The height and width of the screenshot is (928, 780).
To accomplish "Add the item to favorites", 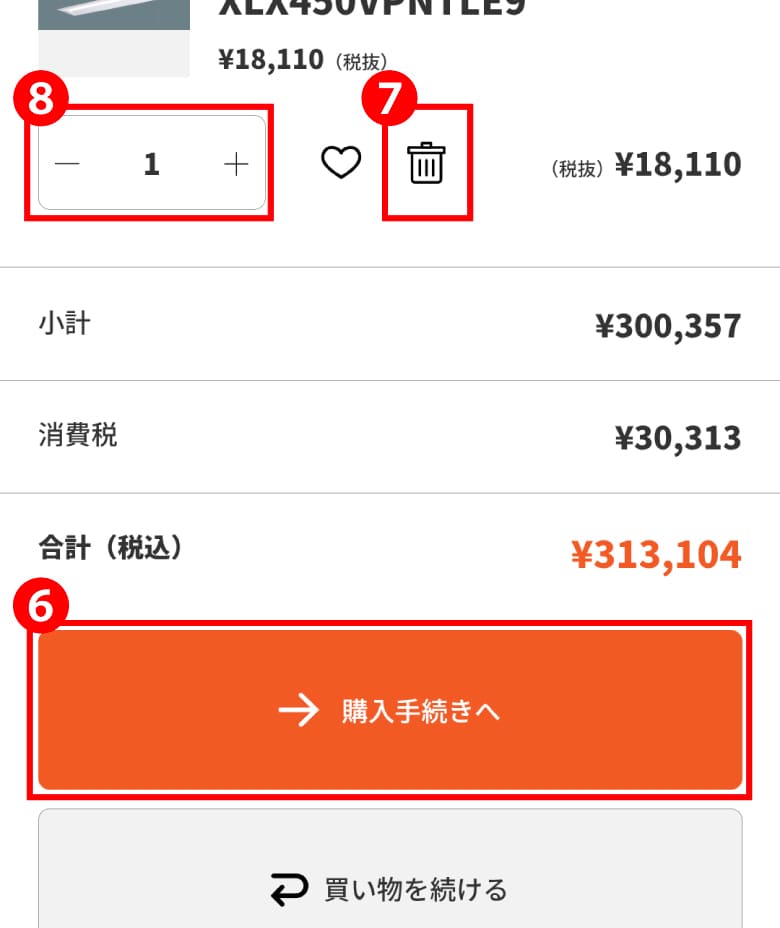I will [x=340, y=163].
